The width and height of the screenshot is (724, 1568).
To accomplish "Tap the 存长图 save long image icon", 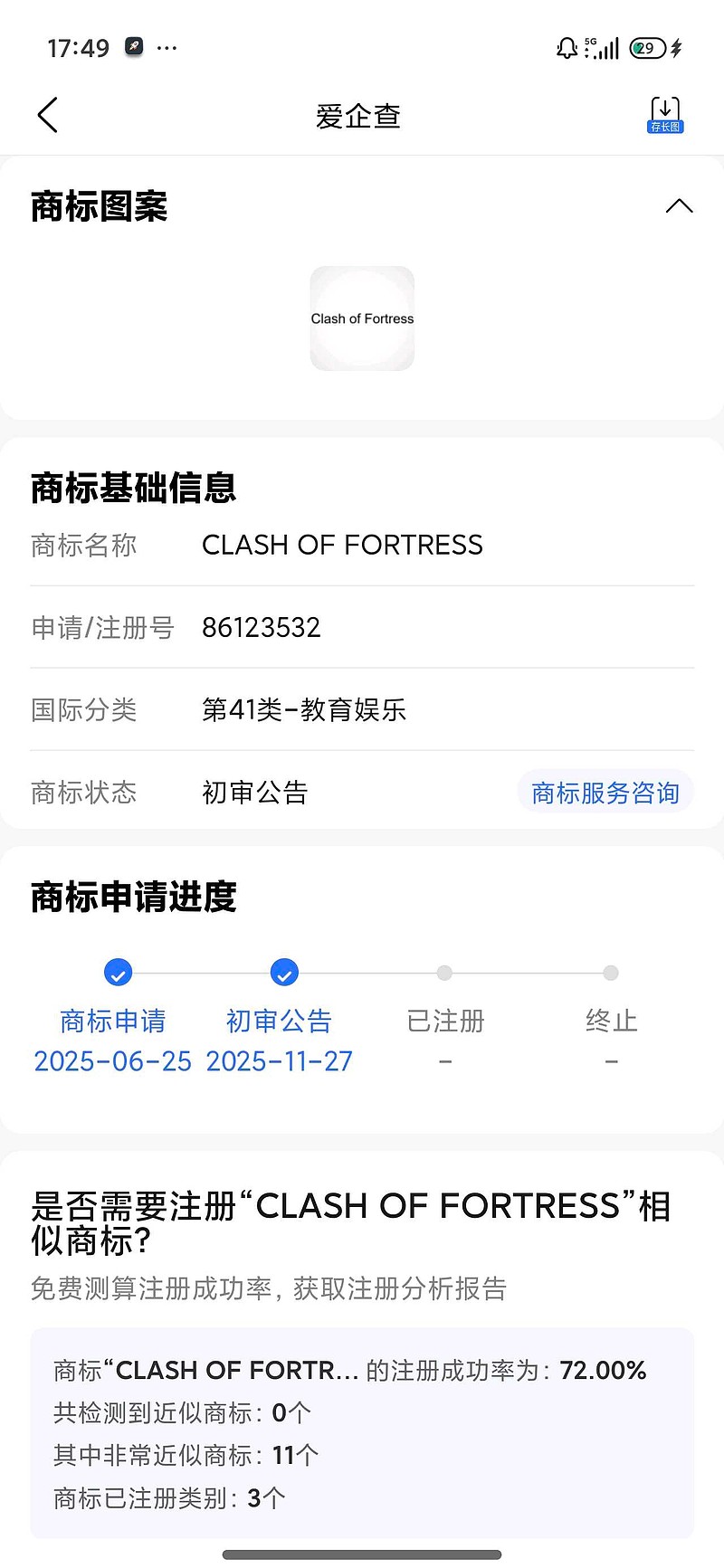I will point(664,113).
